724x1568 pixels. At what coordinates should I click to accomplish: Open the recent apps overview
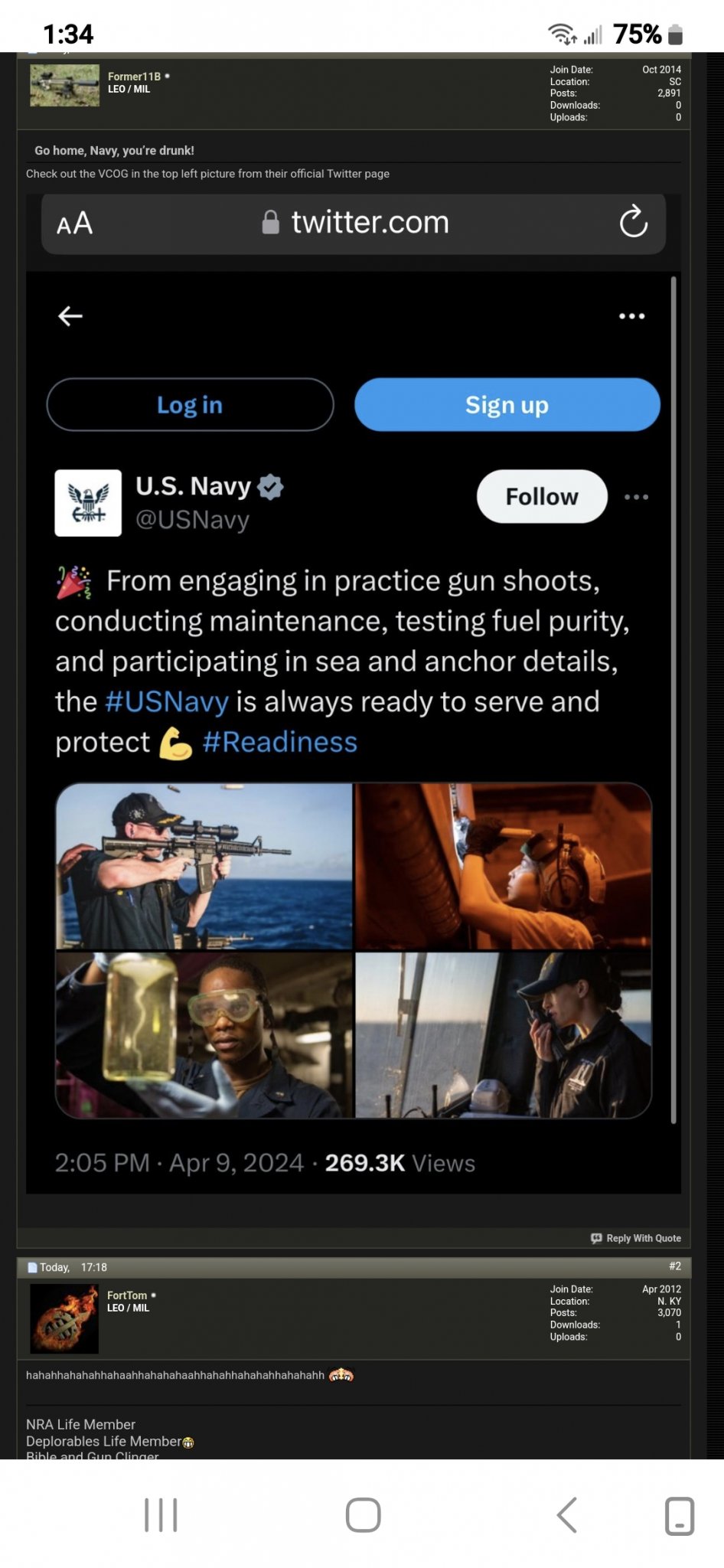click(x=161, y=1515)
